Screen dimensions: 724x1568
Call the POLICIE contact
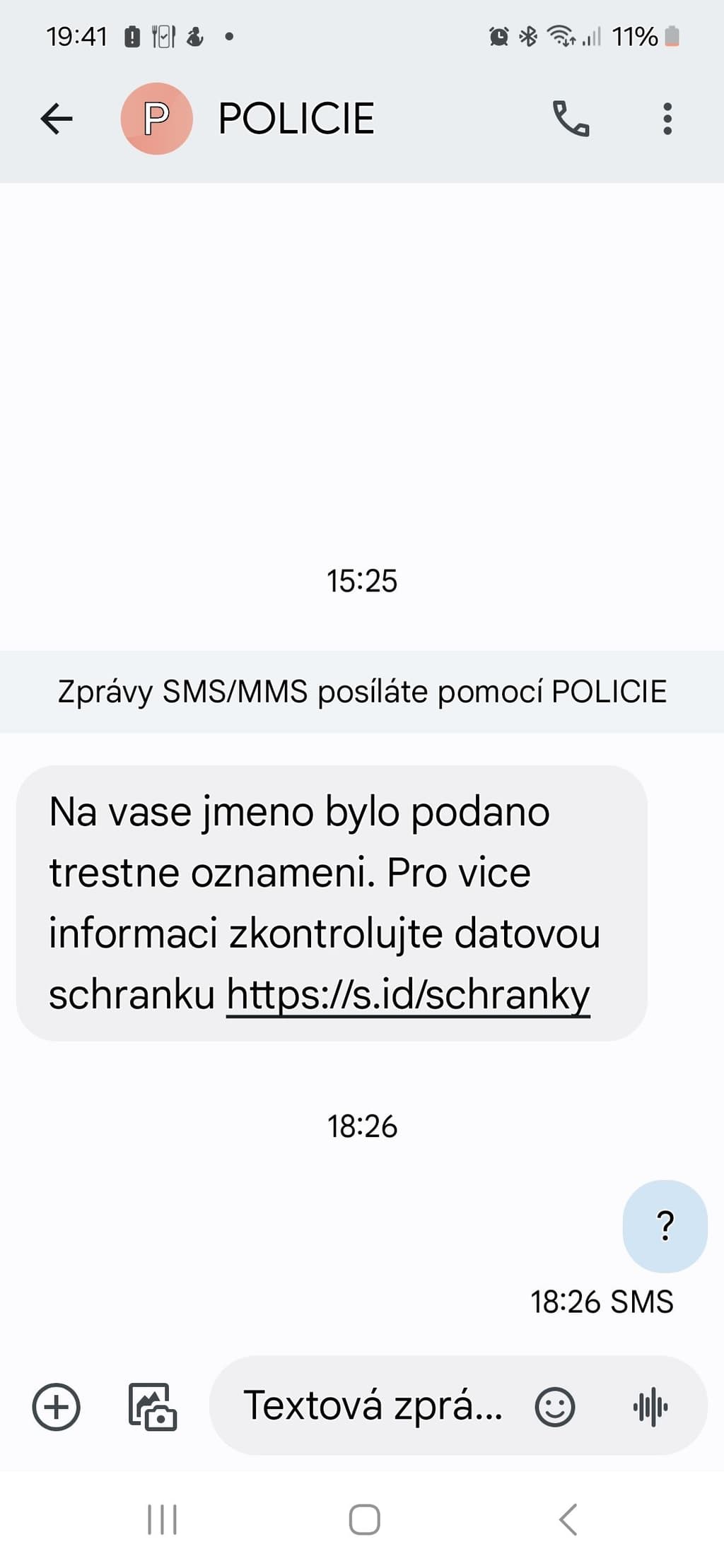coord(570,118)
